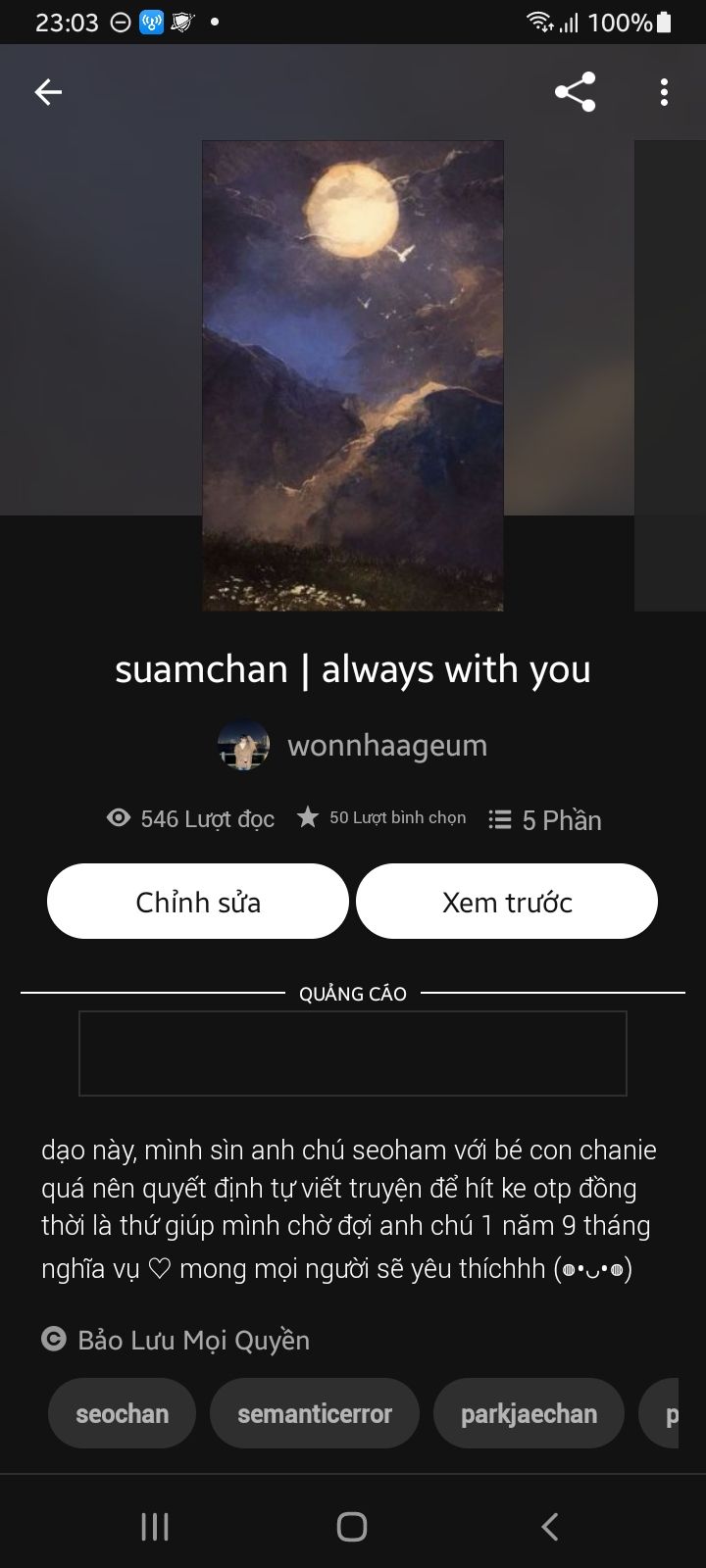Open the seochan tag chip

(x=123, y=1413)
